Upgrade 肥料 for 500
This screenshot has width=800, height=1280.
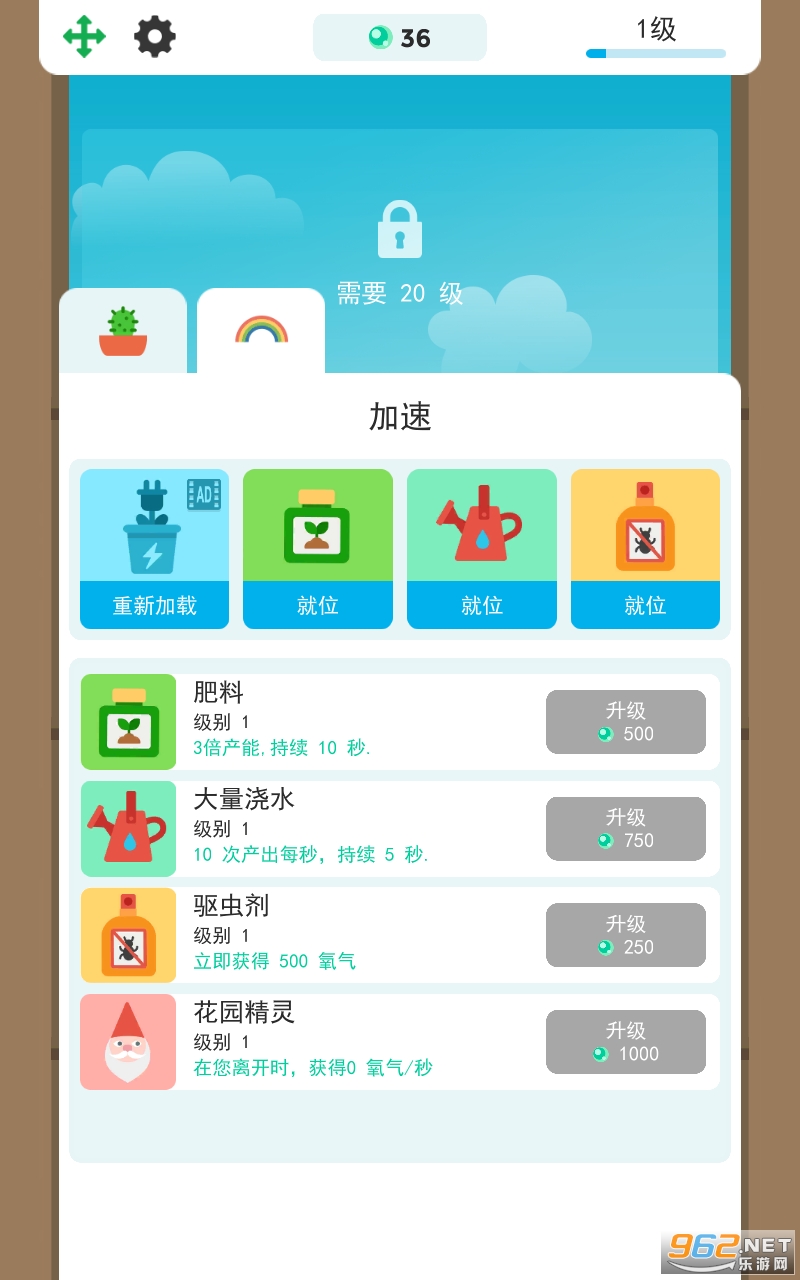coord(626,722)
